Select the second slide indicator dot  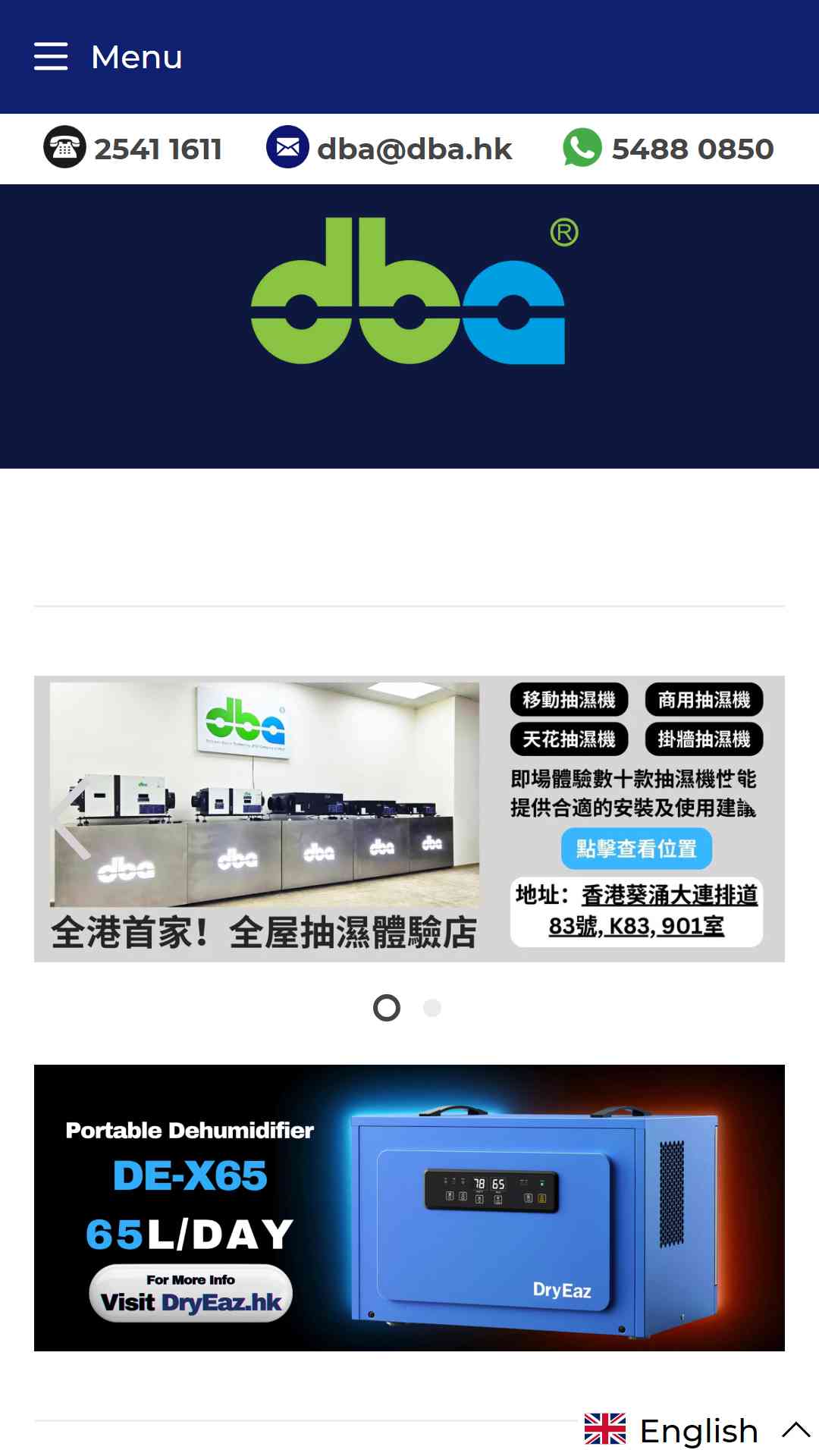pyautogui.click(x=432, y=1008)
